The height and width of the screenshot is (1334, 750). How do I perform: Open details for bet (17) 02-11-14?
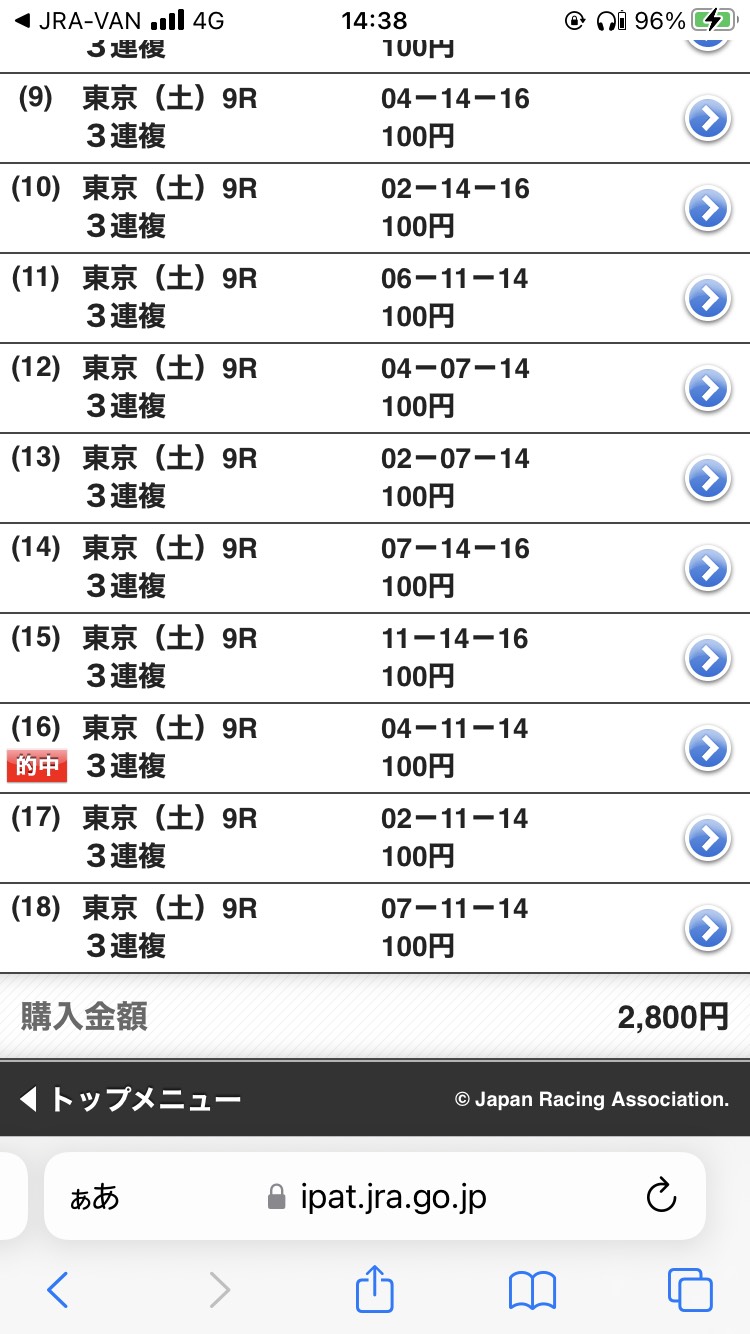coord(708,838)
